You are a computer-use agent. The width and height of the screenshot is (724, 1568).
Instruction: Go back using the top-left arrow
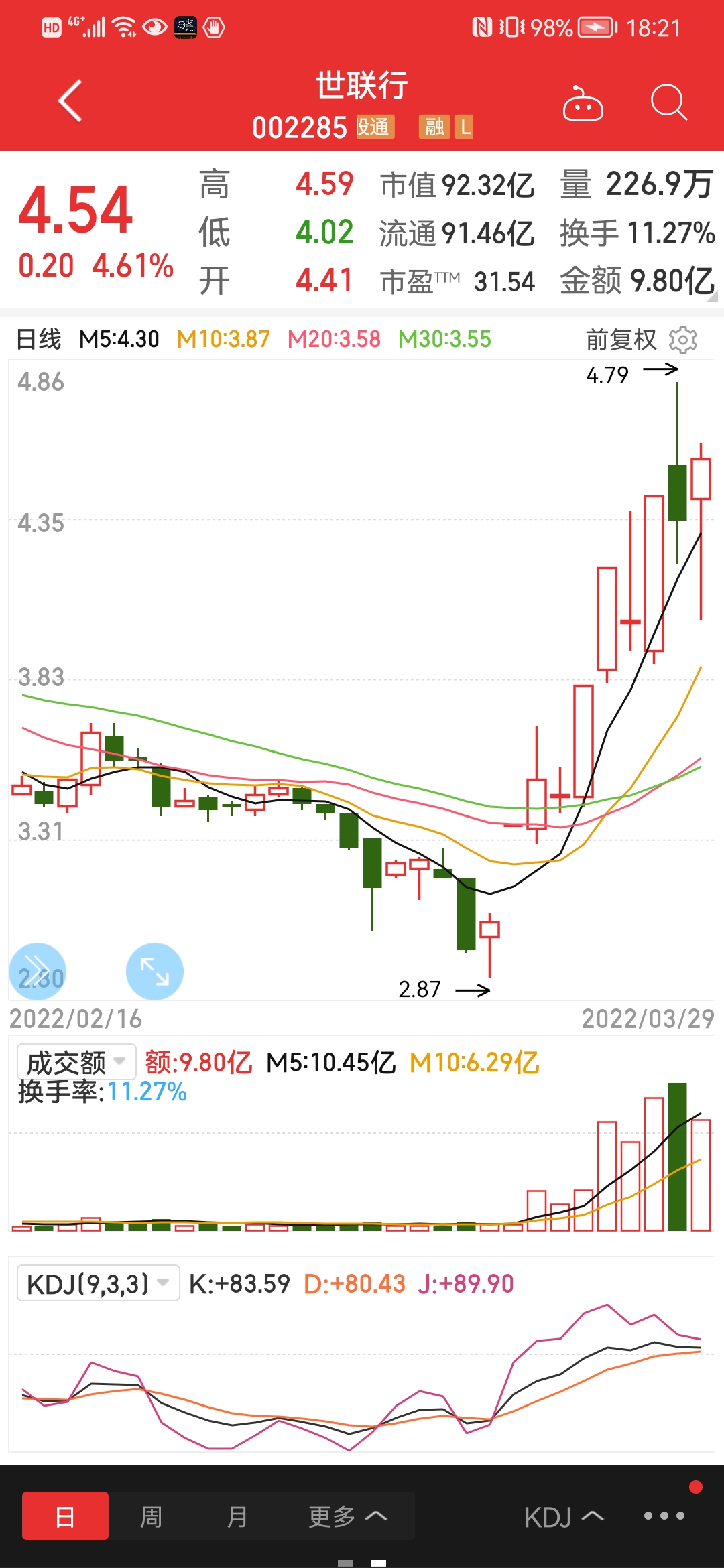(x=70, y=101)
